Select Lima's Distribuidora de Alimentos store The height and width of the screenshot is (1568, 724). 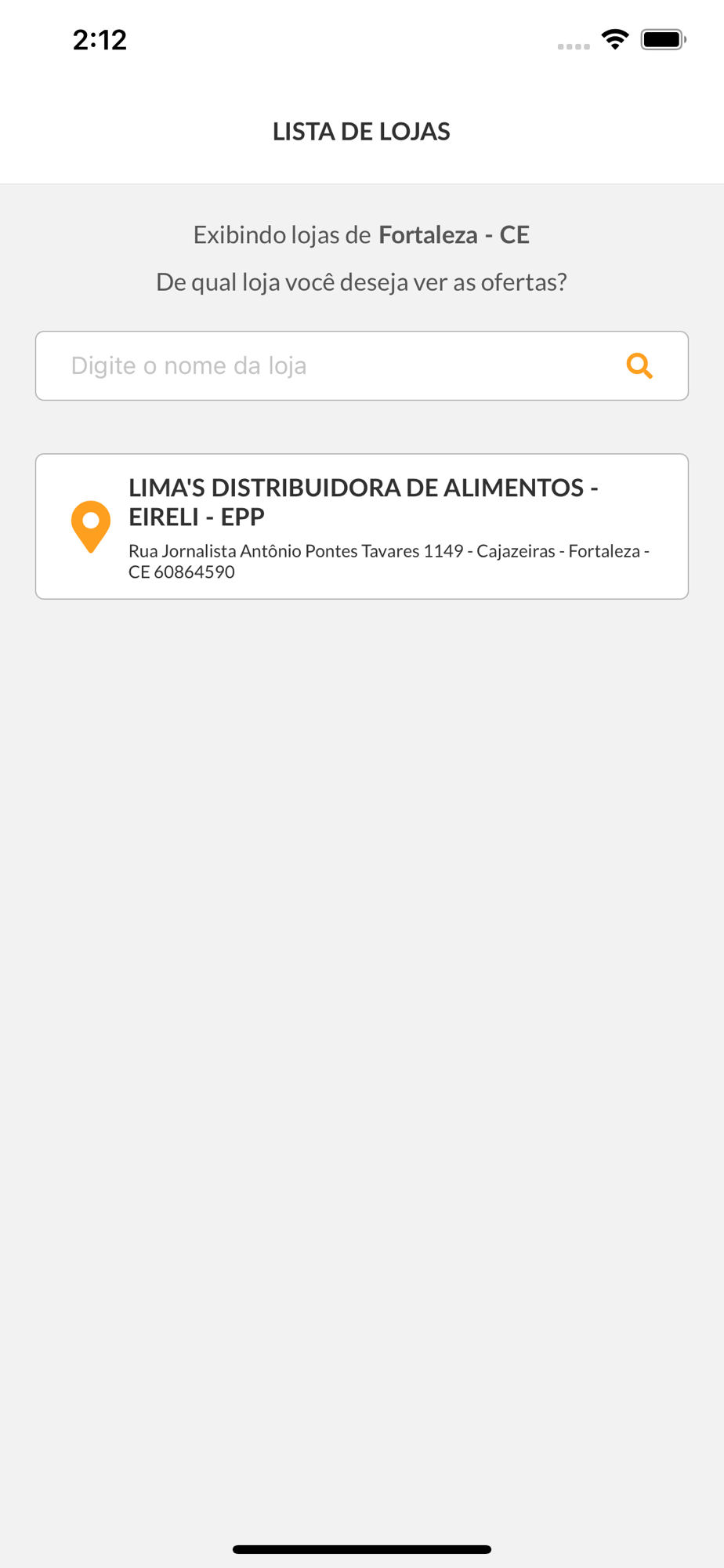[362, 526]
